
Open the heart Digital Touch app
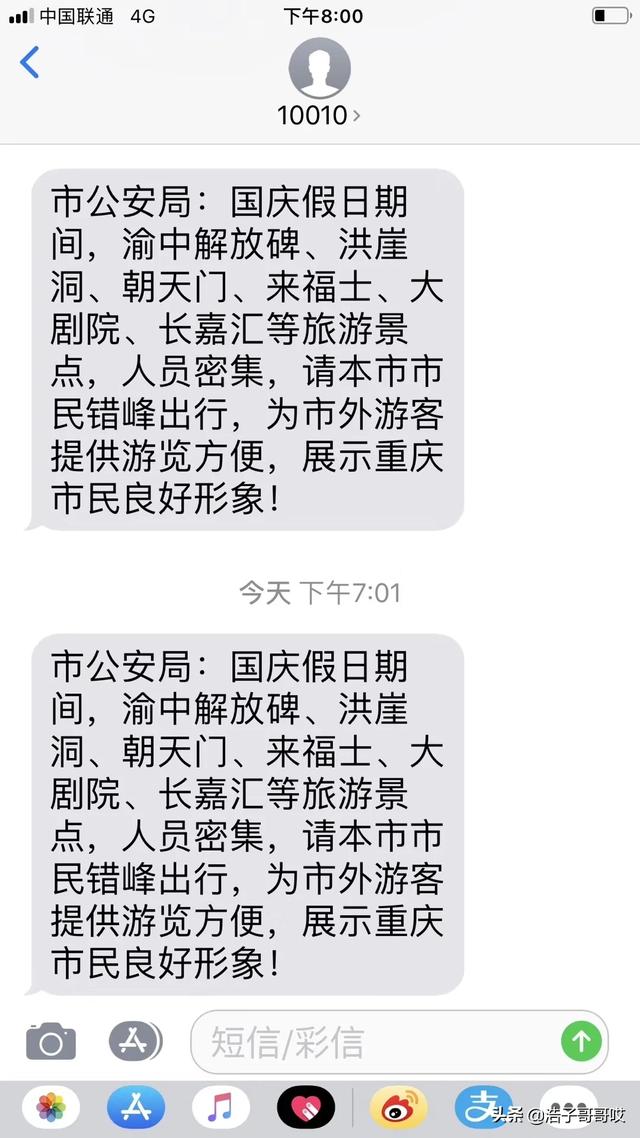[x=306, y=1108]
